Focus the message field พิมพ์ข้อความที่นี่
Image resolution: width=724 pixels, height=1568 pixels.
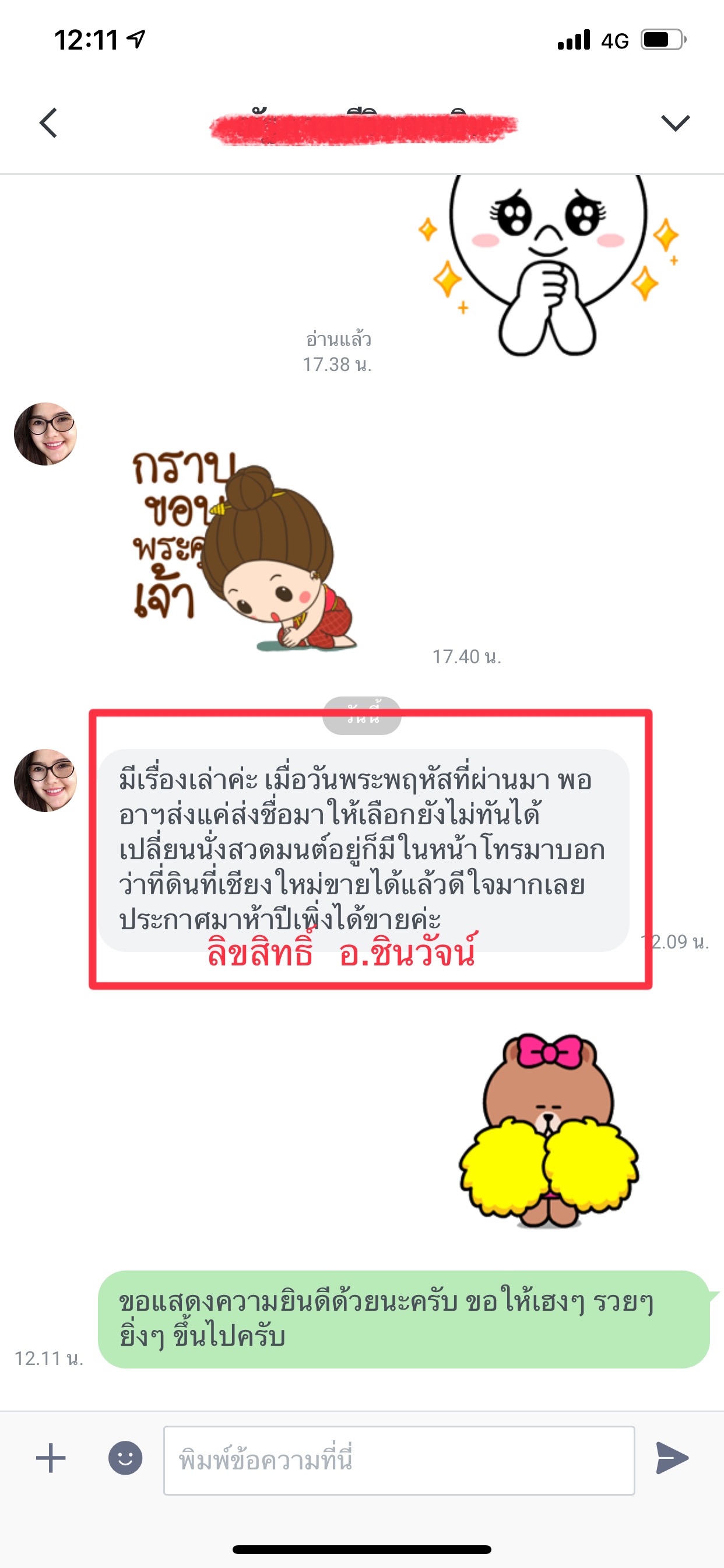pyautogui.click(x=399, y=1459)
